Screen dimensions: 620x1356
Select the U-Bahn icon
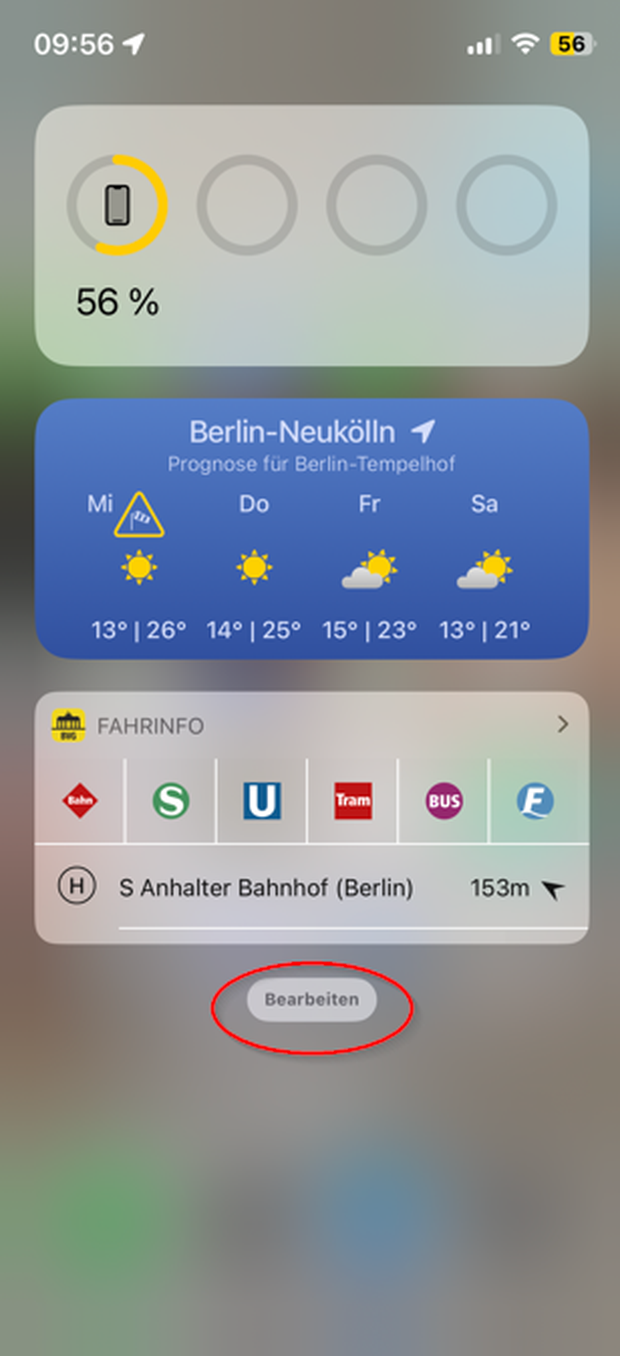tap(261, 801)
